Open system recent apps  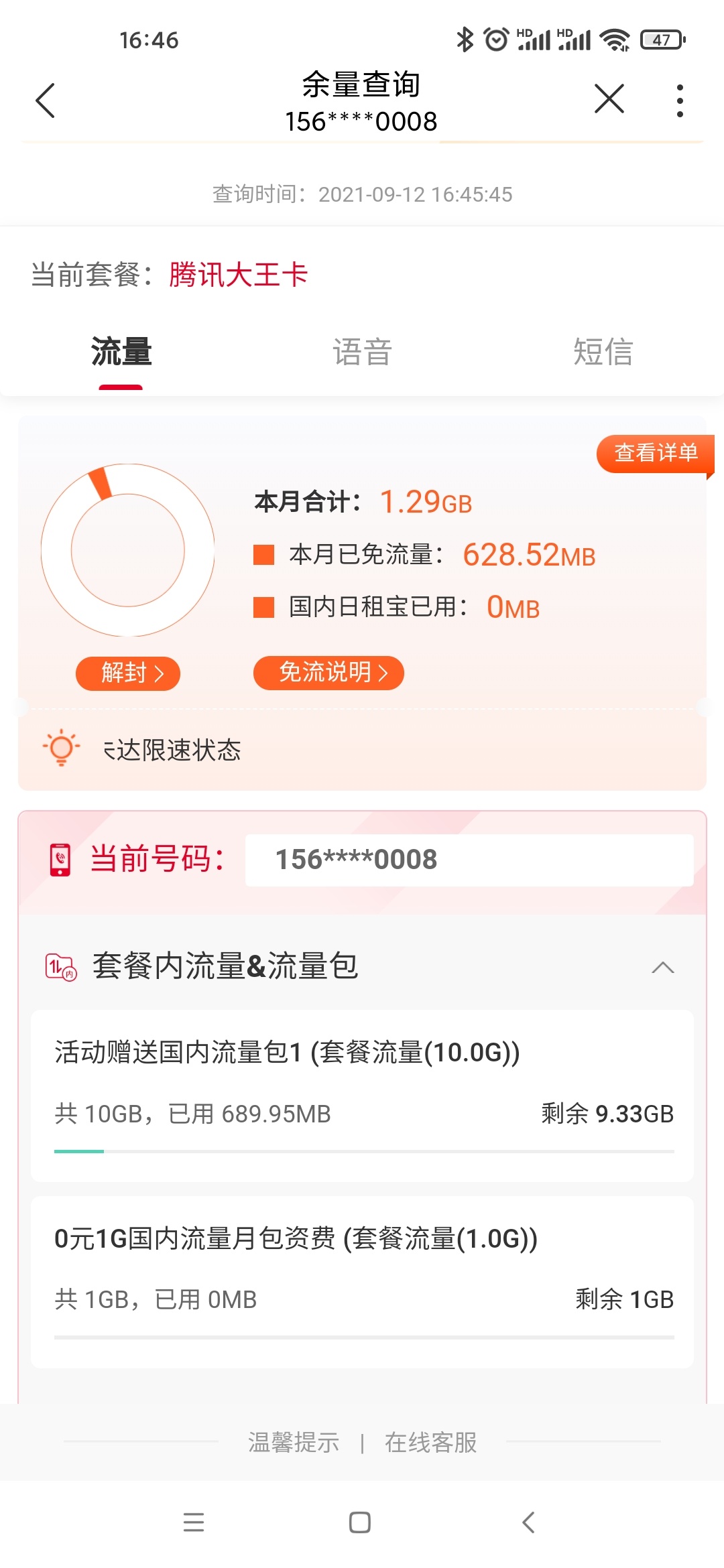coord(194,1522)
